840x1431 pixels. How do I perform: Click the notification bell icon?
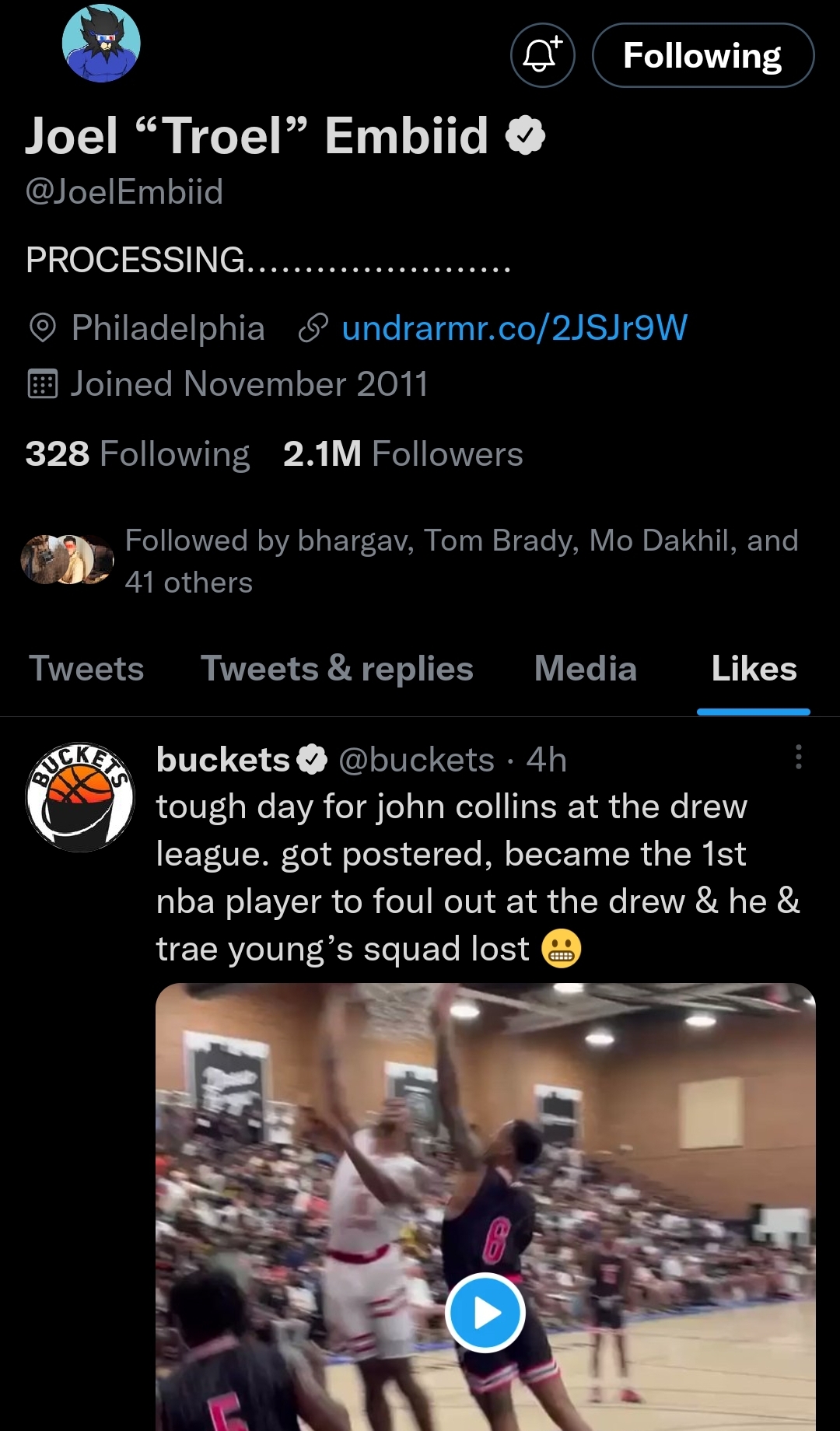[542, 54]
